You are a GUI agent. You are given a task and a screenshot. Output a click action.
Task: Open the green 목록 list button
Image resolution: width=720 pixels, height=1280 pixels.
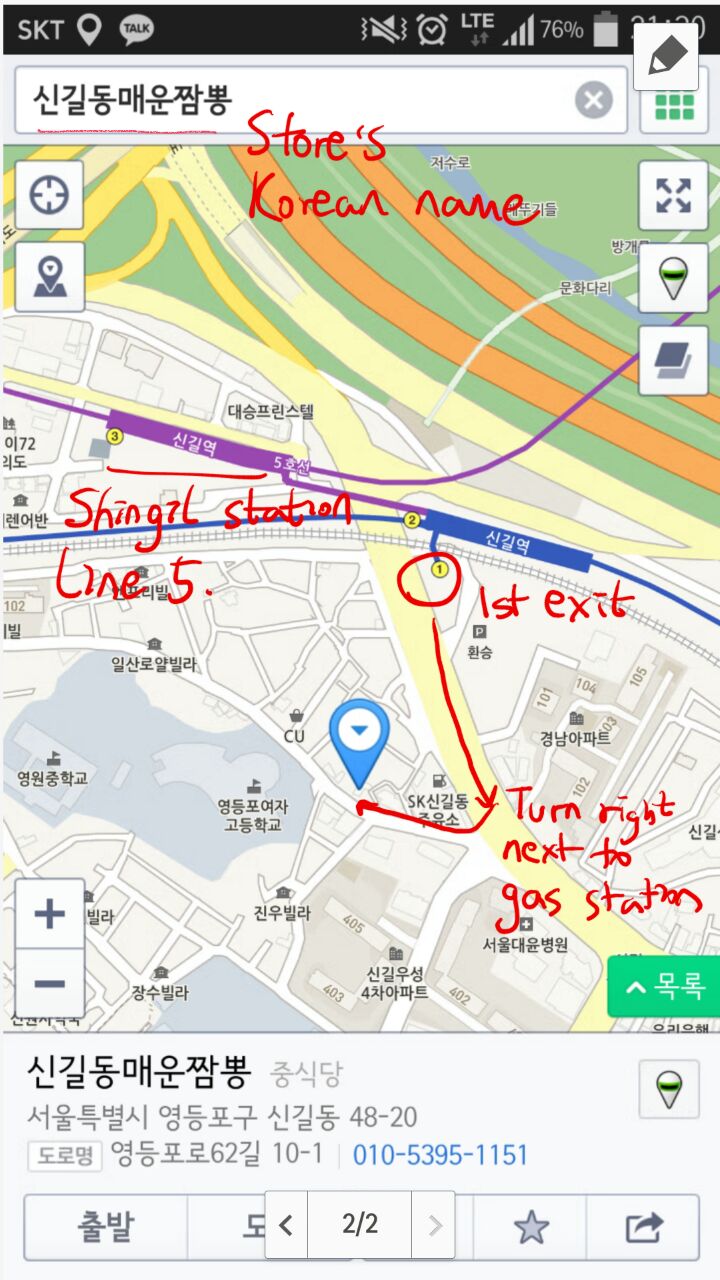pyautogui.click(x=664, y=987)
